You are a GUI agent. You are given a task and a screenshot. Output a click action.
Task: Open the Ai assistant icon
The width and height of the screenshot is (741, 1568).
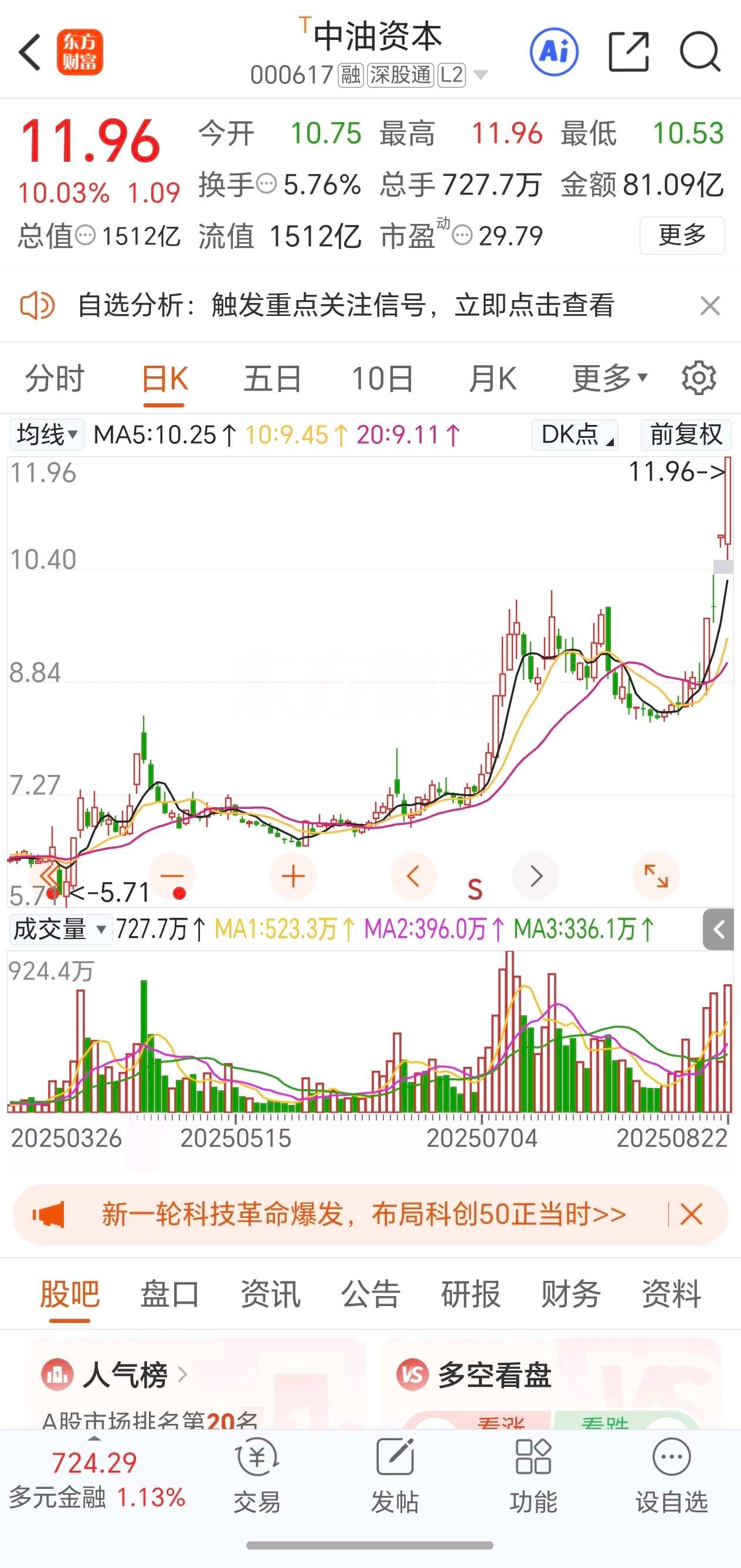coord(553,52)
